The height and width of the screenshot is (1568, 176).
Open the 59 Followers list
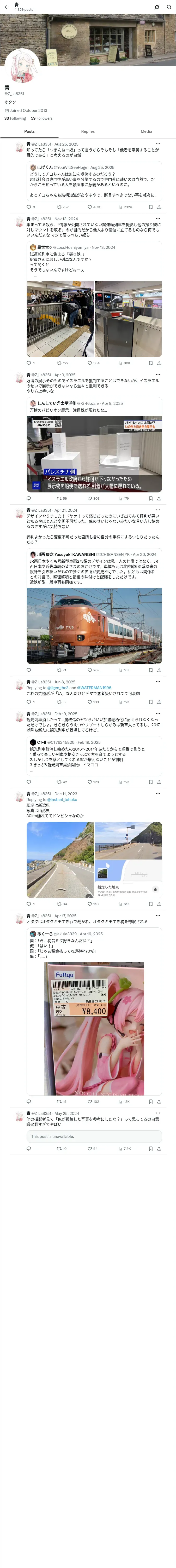[42, 119]
